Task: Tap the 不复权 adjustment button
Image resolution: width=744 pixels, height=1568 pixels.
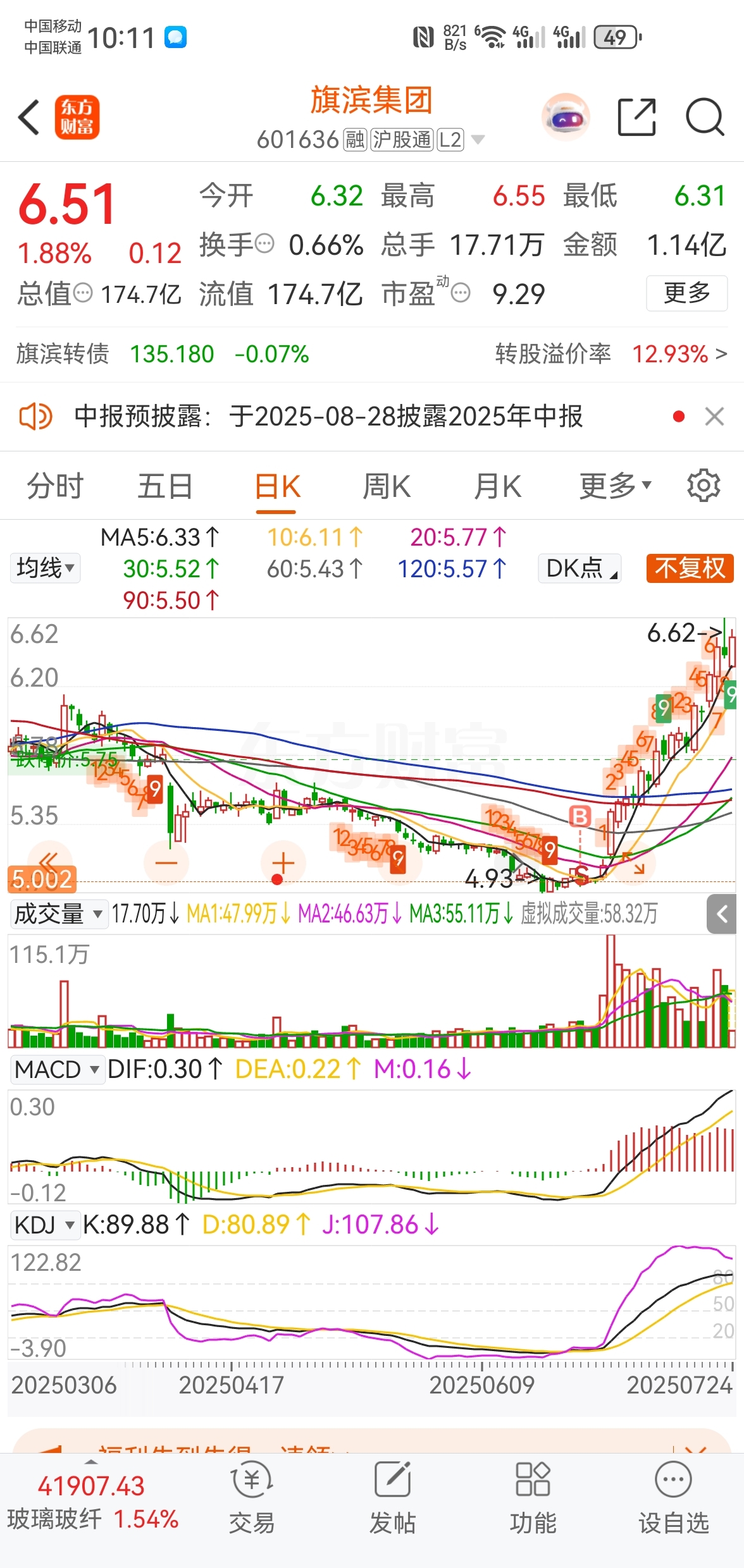Action: [690, 568]
